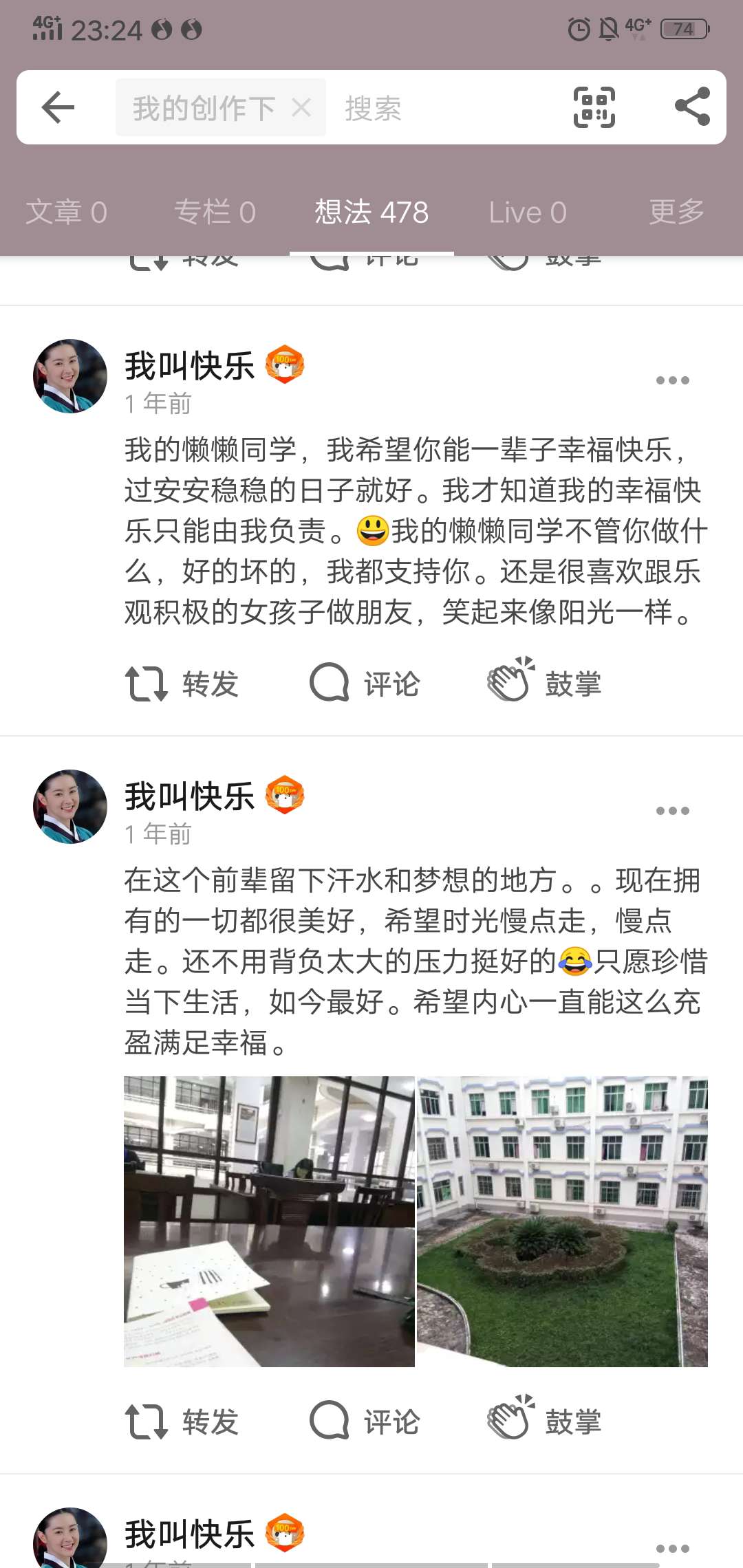Switch to the Live tab

[x=528, y=212]
